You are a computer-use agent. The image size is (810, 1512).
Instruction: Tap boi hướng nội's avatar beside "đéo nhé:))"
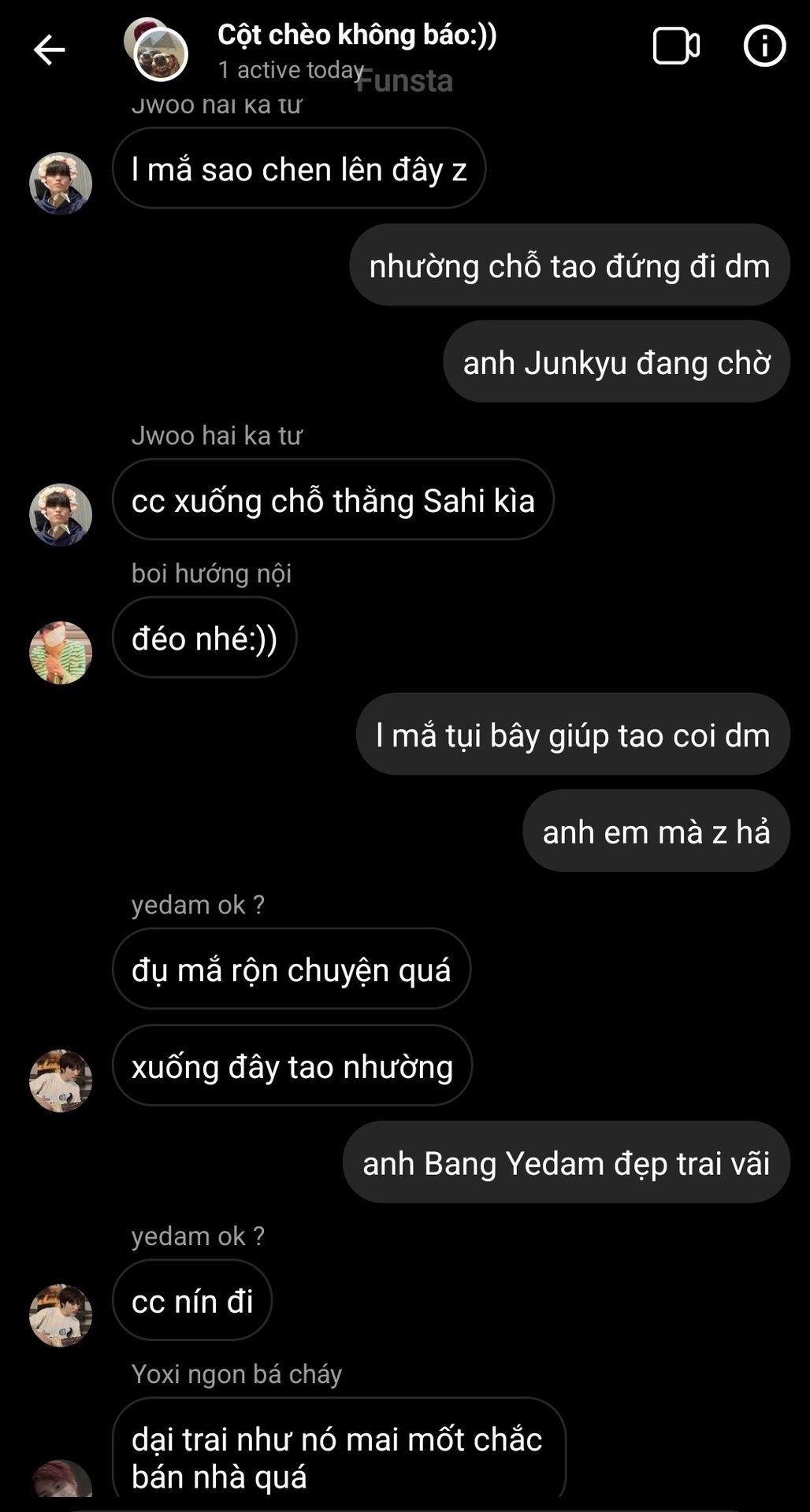click(61, 653)
